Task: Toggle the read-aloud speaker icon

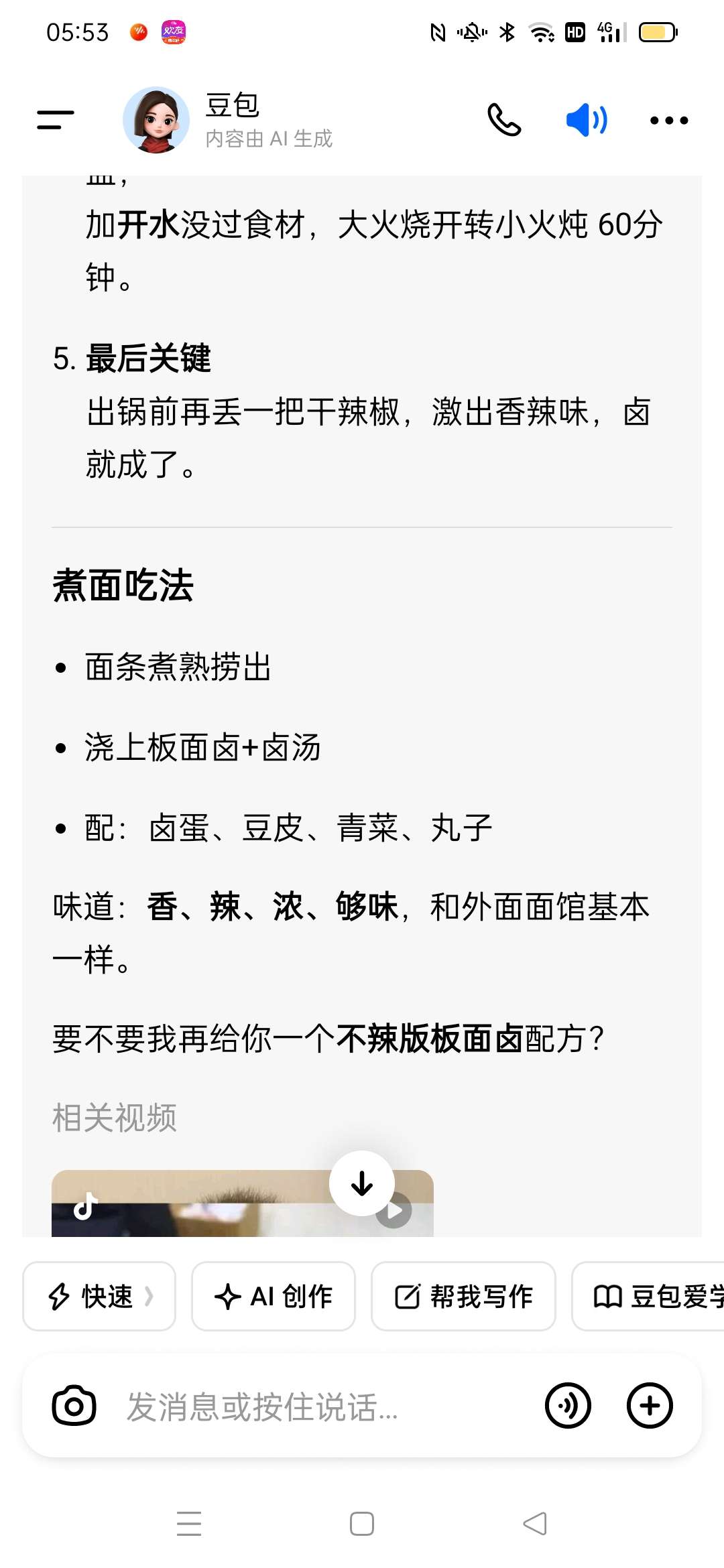Action: [587, 120]
